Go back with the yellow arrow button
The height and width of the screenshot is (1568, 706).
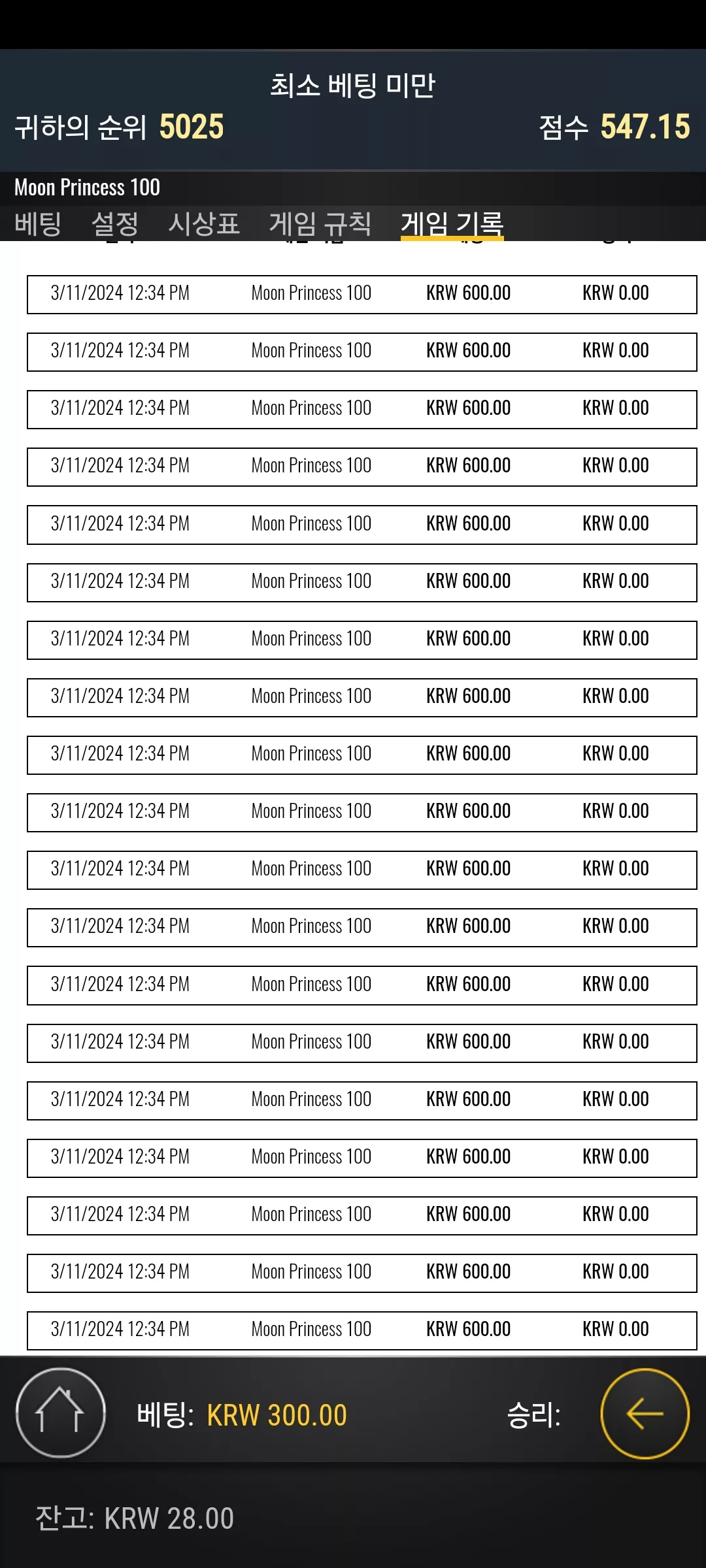click(x=645, y=1413)
